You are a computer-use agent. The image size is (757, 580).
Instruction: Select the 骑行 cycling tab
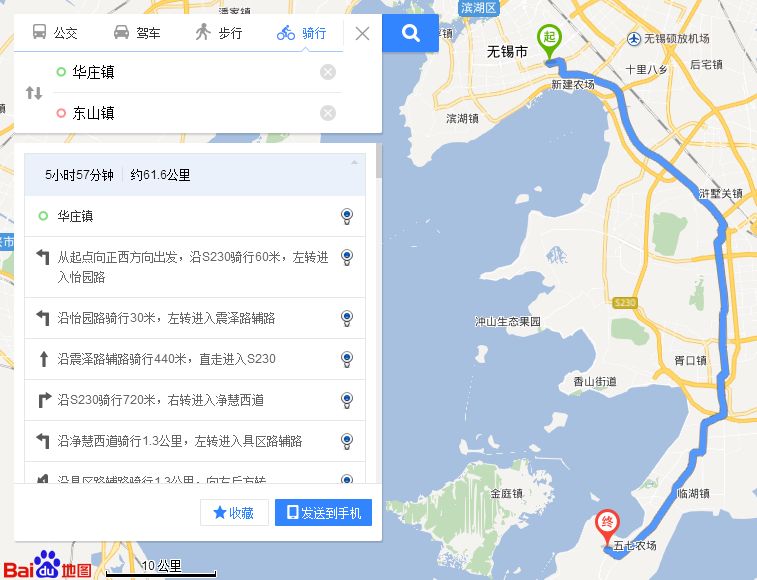tap(301, 33)
